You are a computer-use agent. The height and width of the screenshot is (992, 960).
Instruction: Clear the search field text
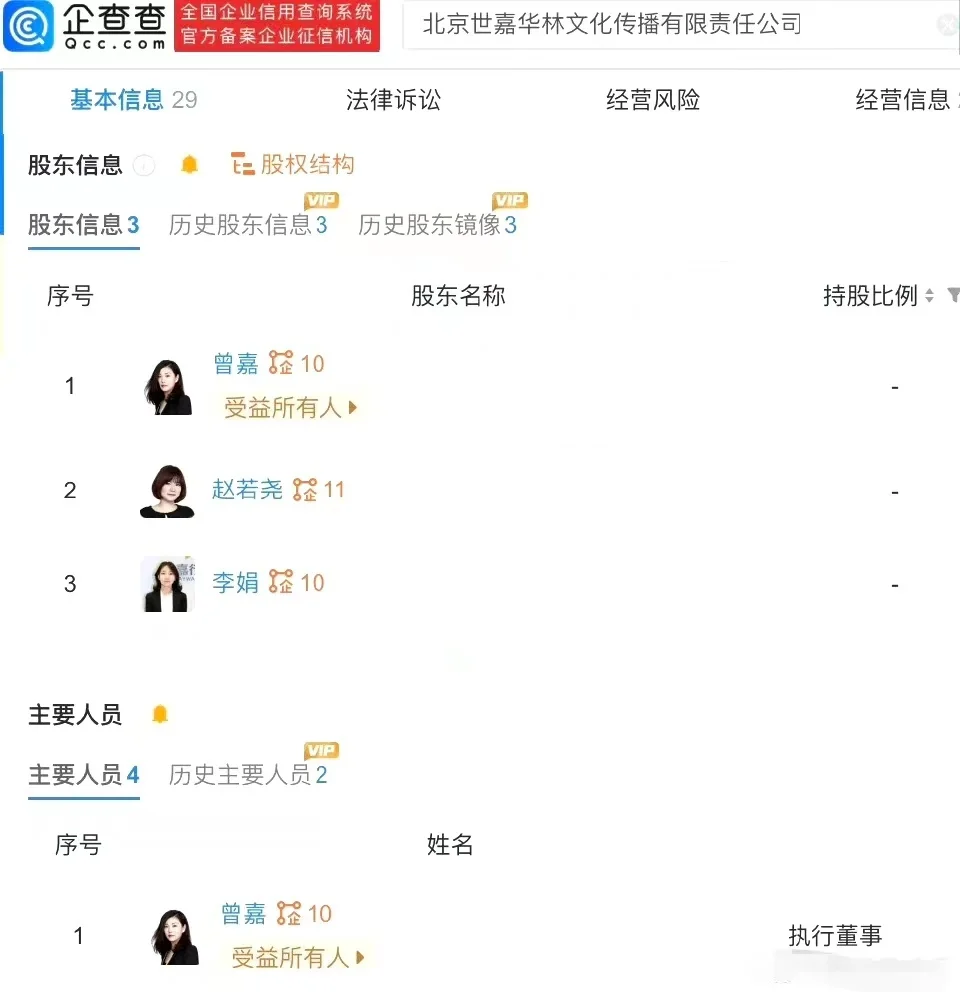click(946, 26)
